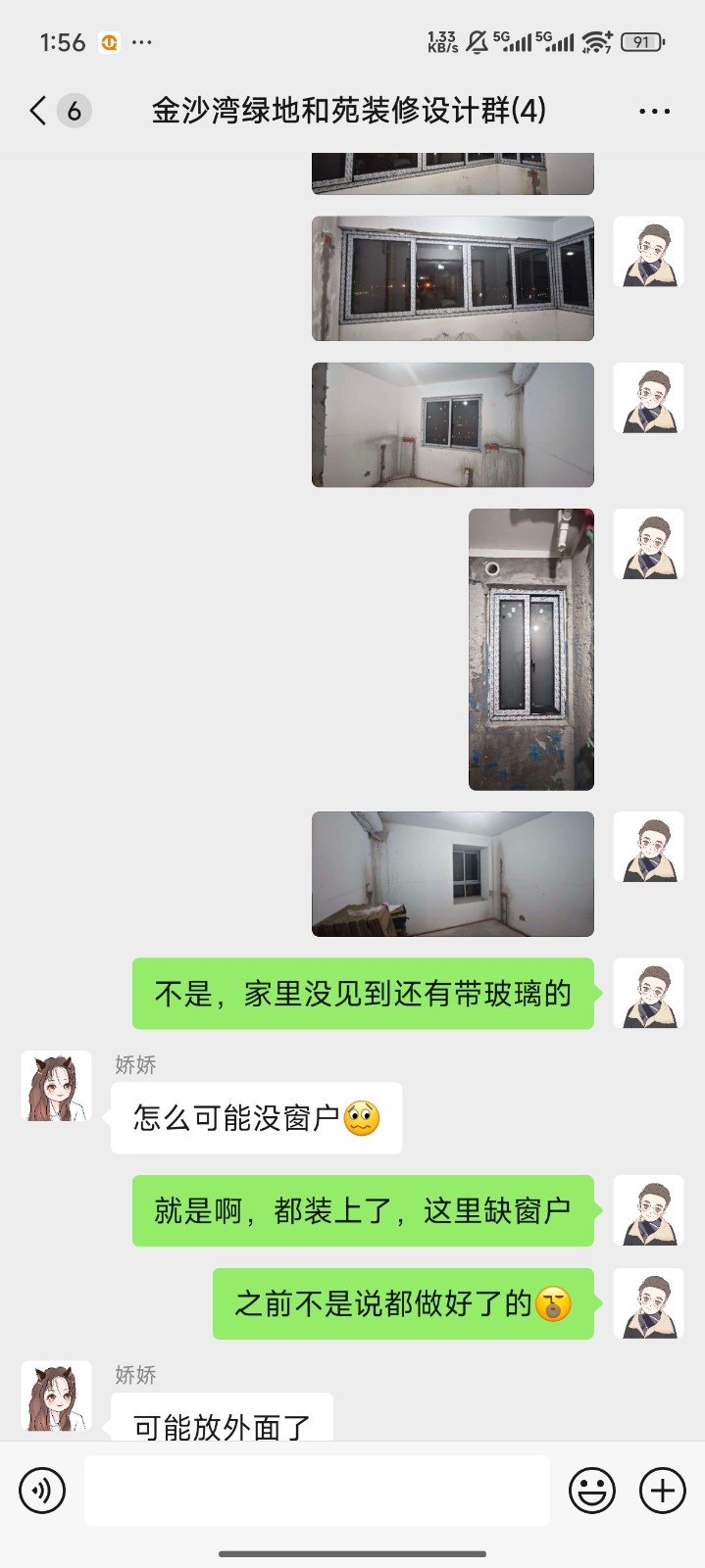This screenshot has height=1568, width=705.
Task: Open the emoji sticker panel
Action: point(592,1491)
